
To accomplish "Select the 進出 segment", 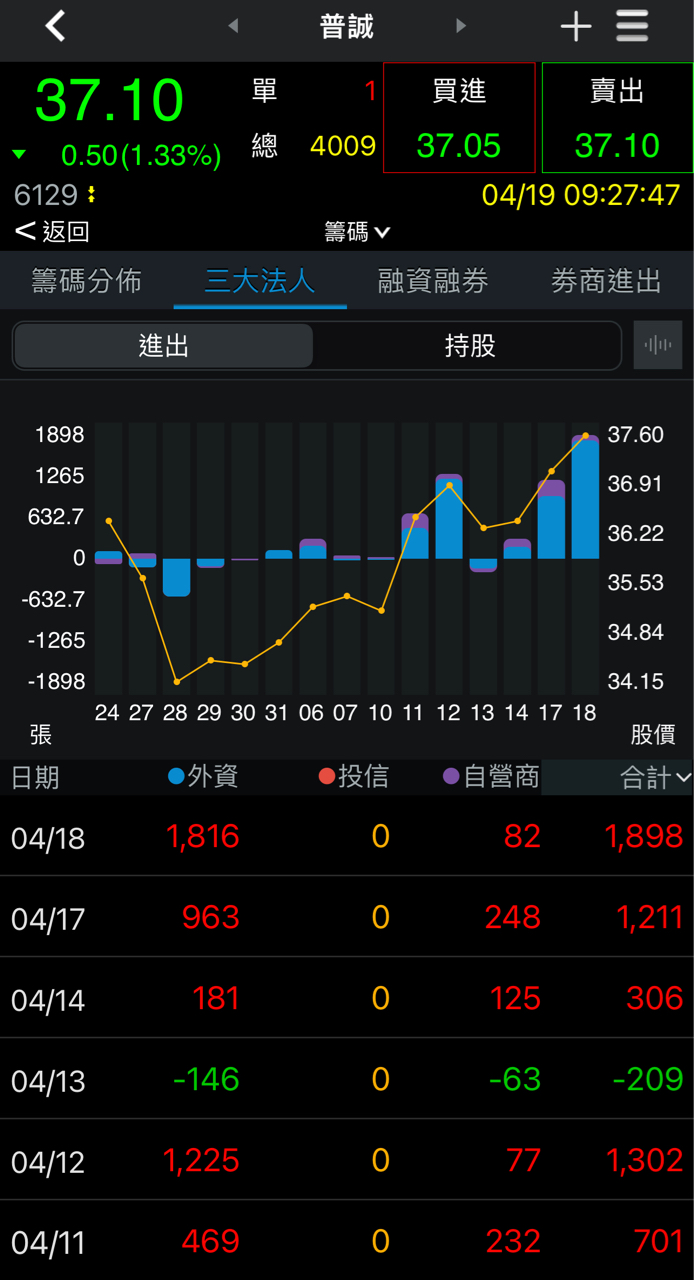I will point(164,346).
